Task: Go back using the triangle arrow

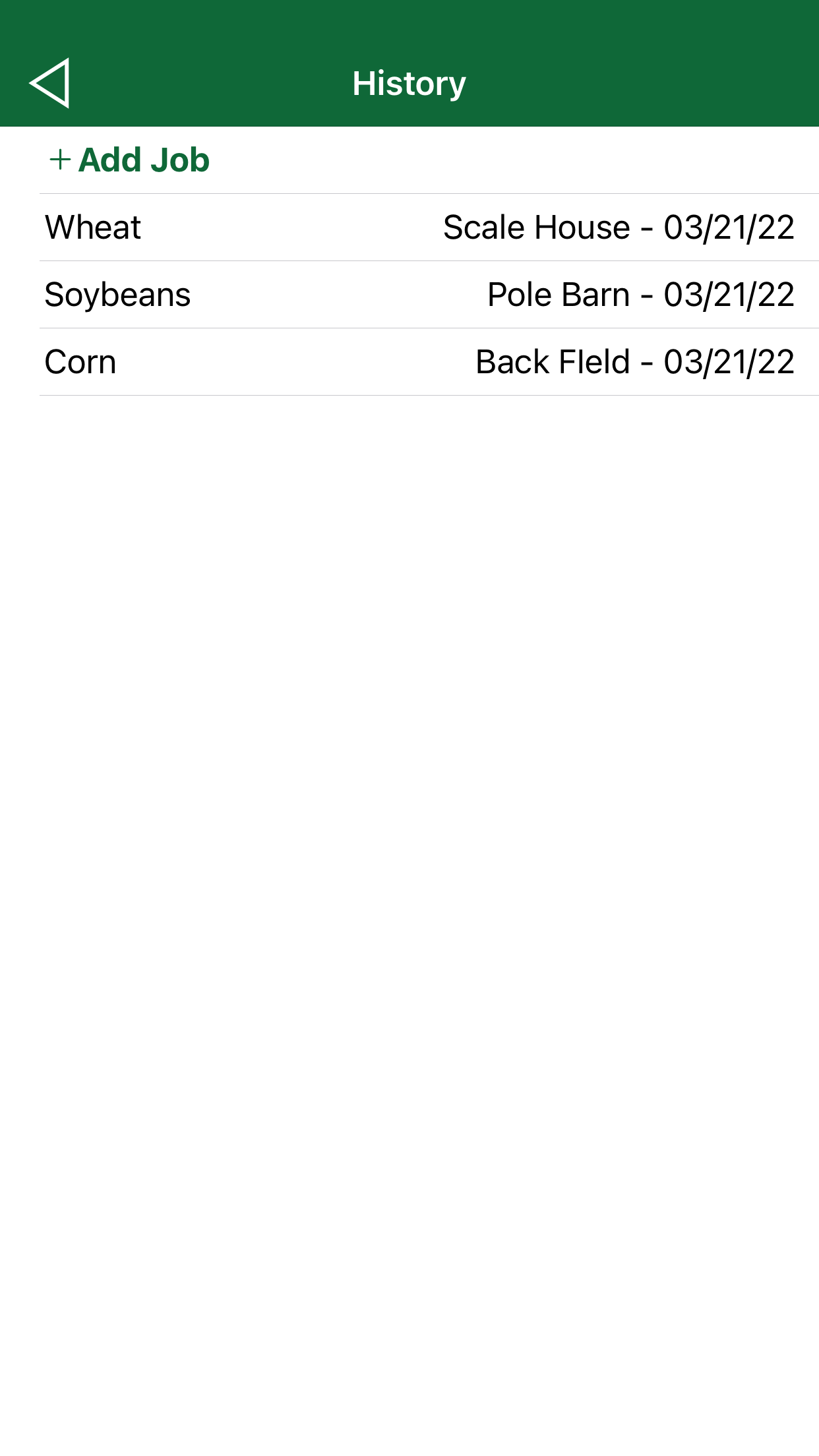Action: [50, 83]
